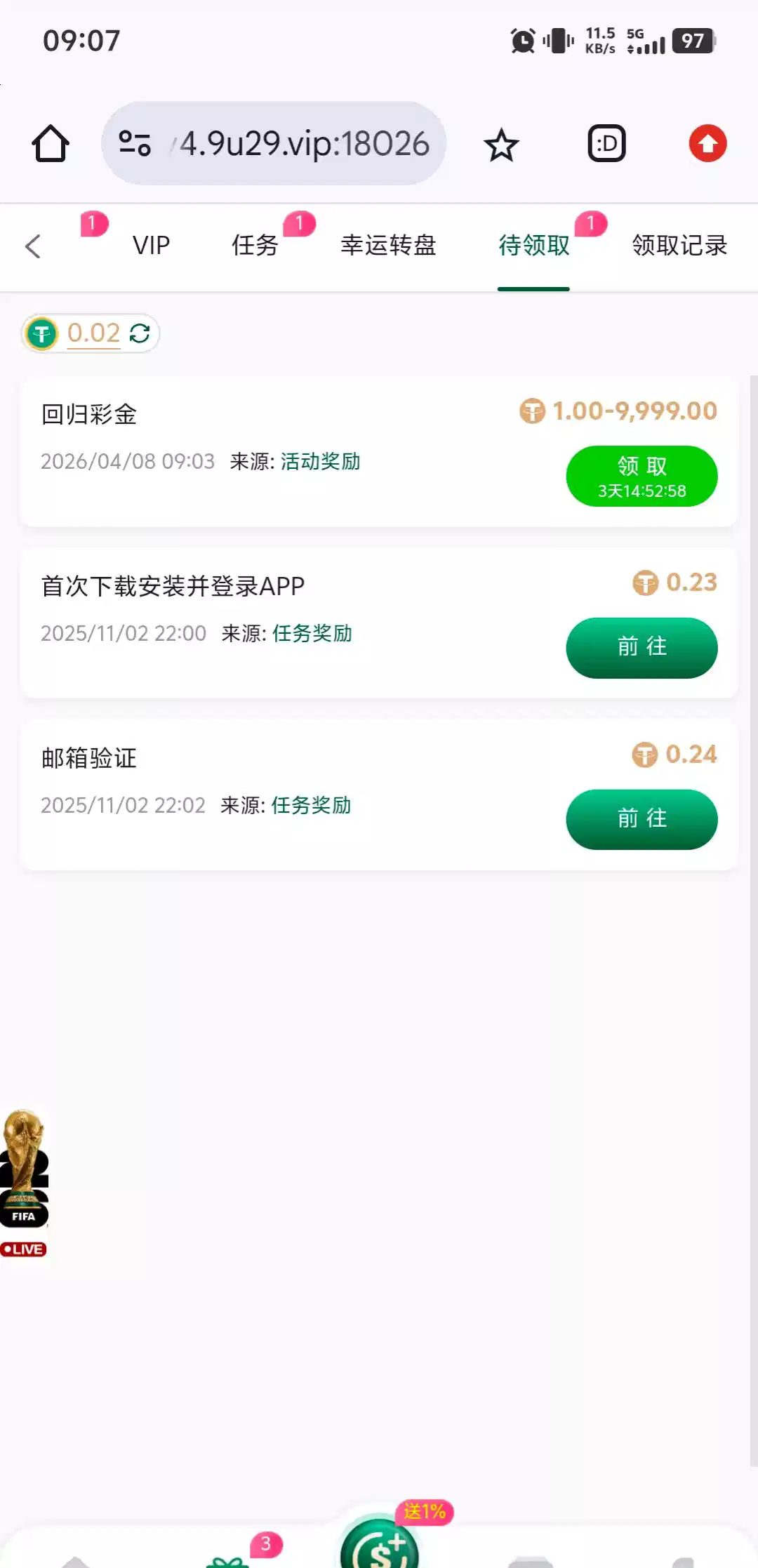View the 领取记录 tab
Viewport: 758px width, 1568px height.
pos(679,246)
